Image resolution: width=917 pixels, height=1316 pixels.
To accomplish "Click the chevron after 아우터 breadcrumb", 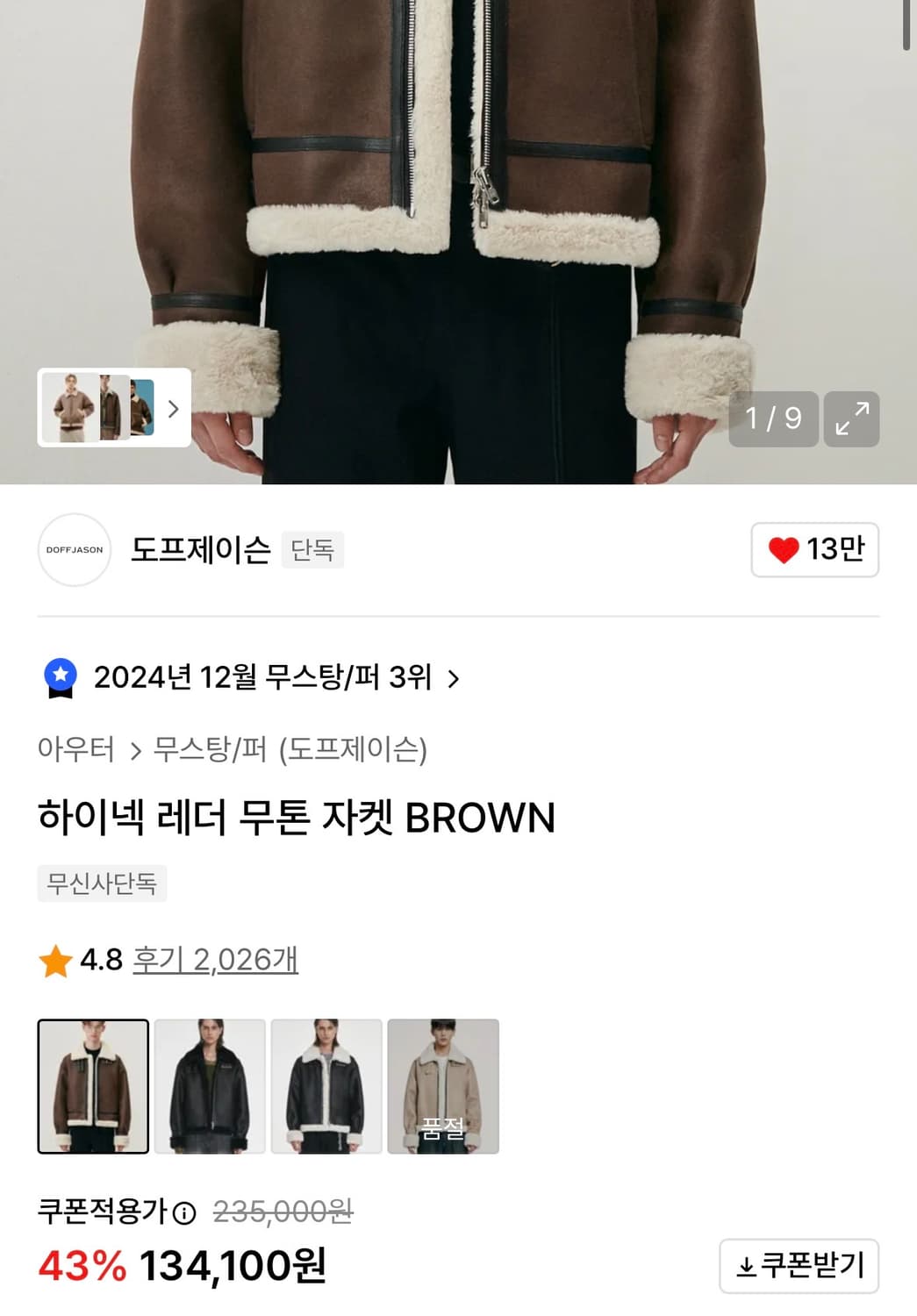I will (x=136, y=748).
